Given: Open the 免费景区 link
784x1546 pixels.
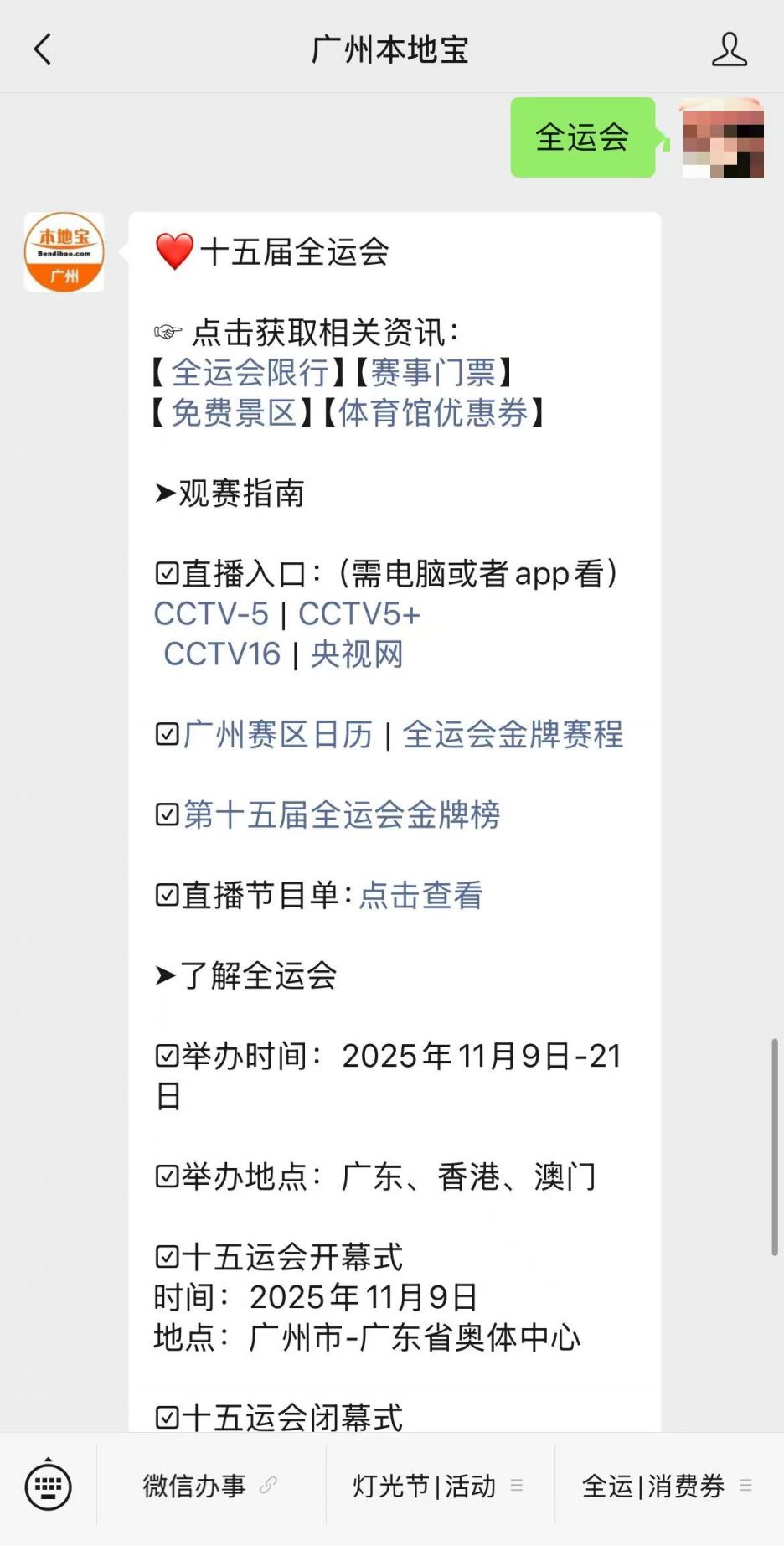Looking at the screenshot, I should [234, 412].
